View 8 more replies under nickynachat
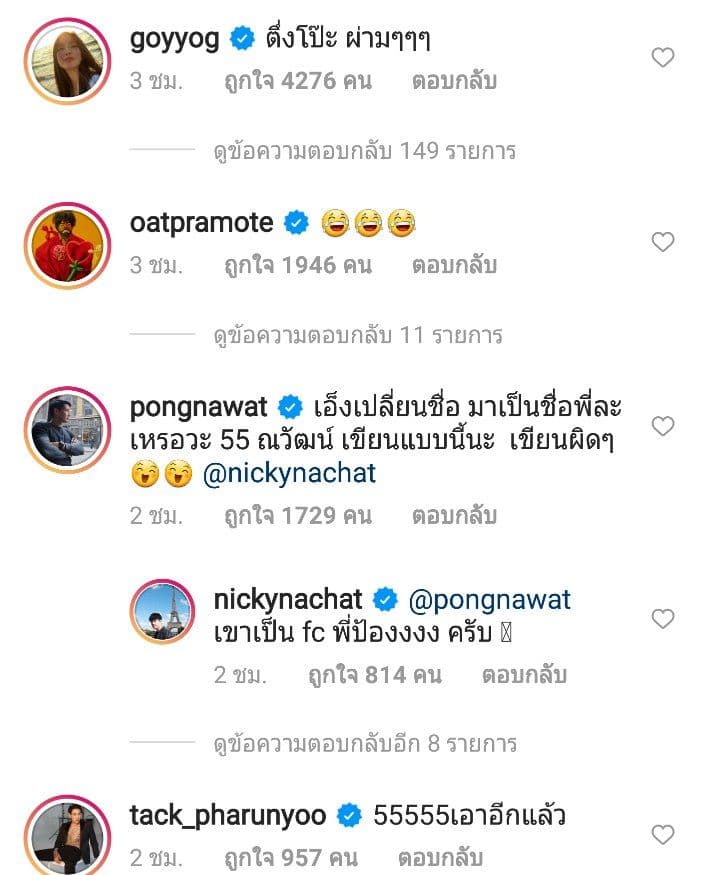This screenshot has height=875, width=720. point(364,744)
